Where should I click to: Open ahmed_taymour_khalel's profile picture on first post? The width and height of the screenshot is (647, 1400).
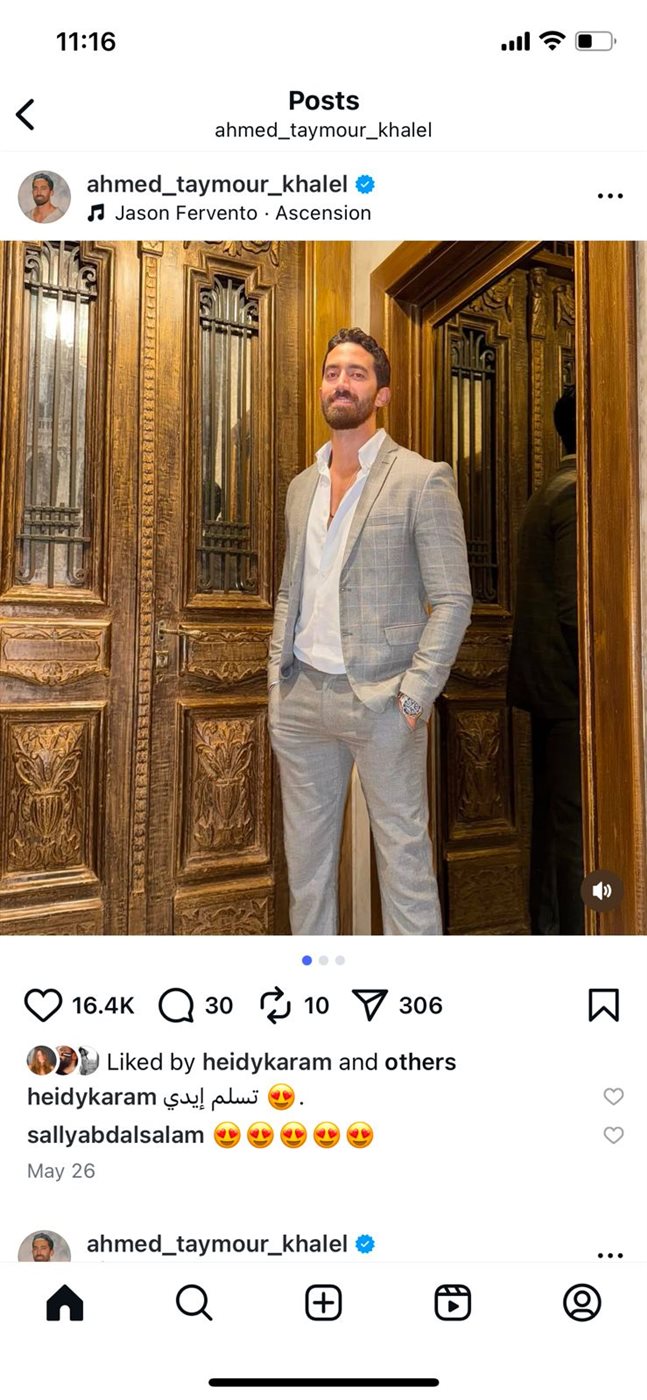point(44,197)
